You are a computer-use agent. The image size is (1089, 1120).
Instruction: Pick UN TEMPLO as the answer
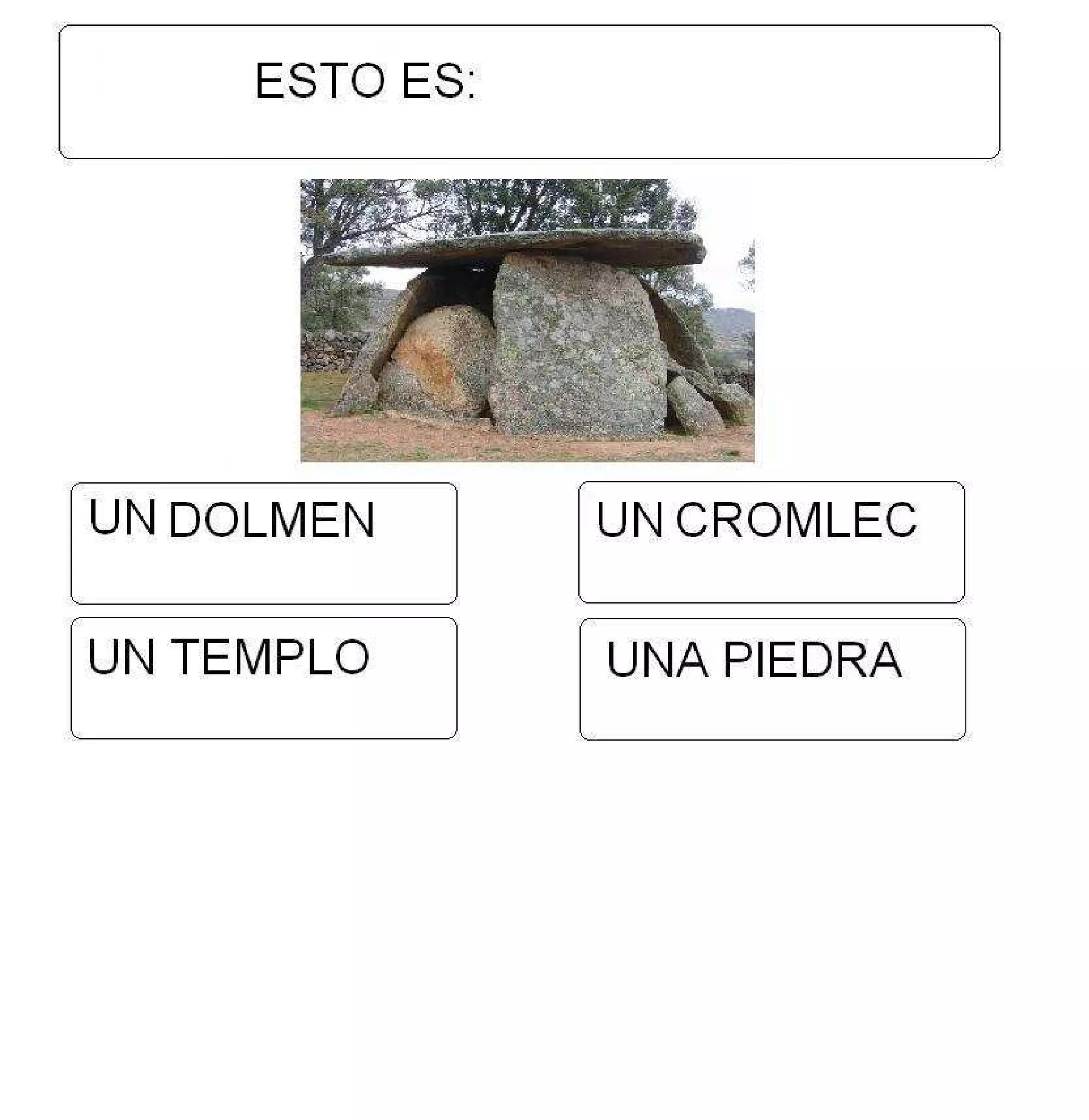264,678
